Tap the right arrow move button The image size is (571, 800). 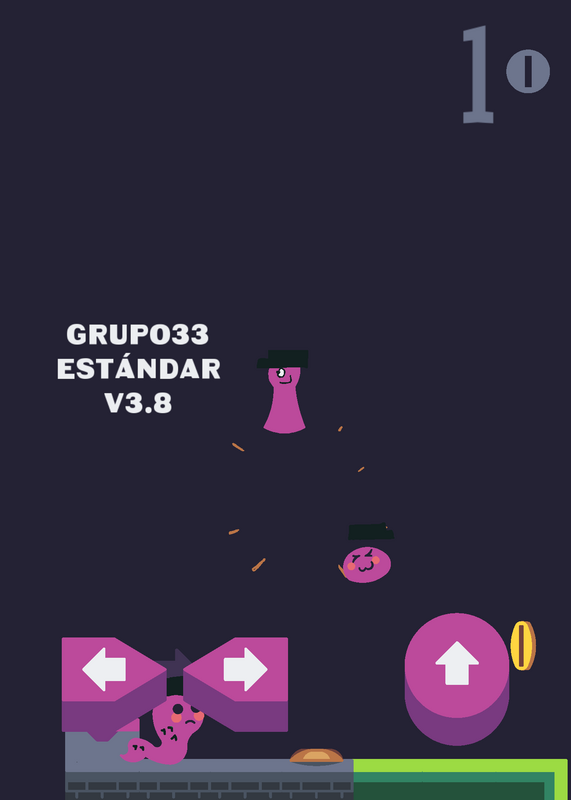[236, 685]
